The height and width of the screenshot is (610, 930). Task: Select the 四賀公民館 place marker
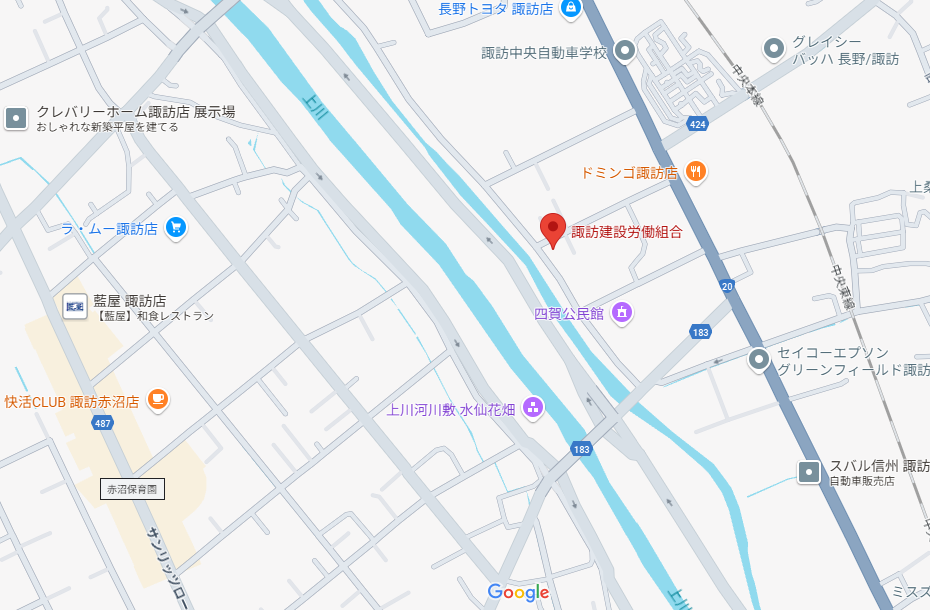[x=622, y=313]
